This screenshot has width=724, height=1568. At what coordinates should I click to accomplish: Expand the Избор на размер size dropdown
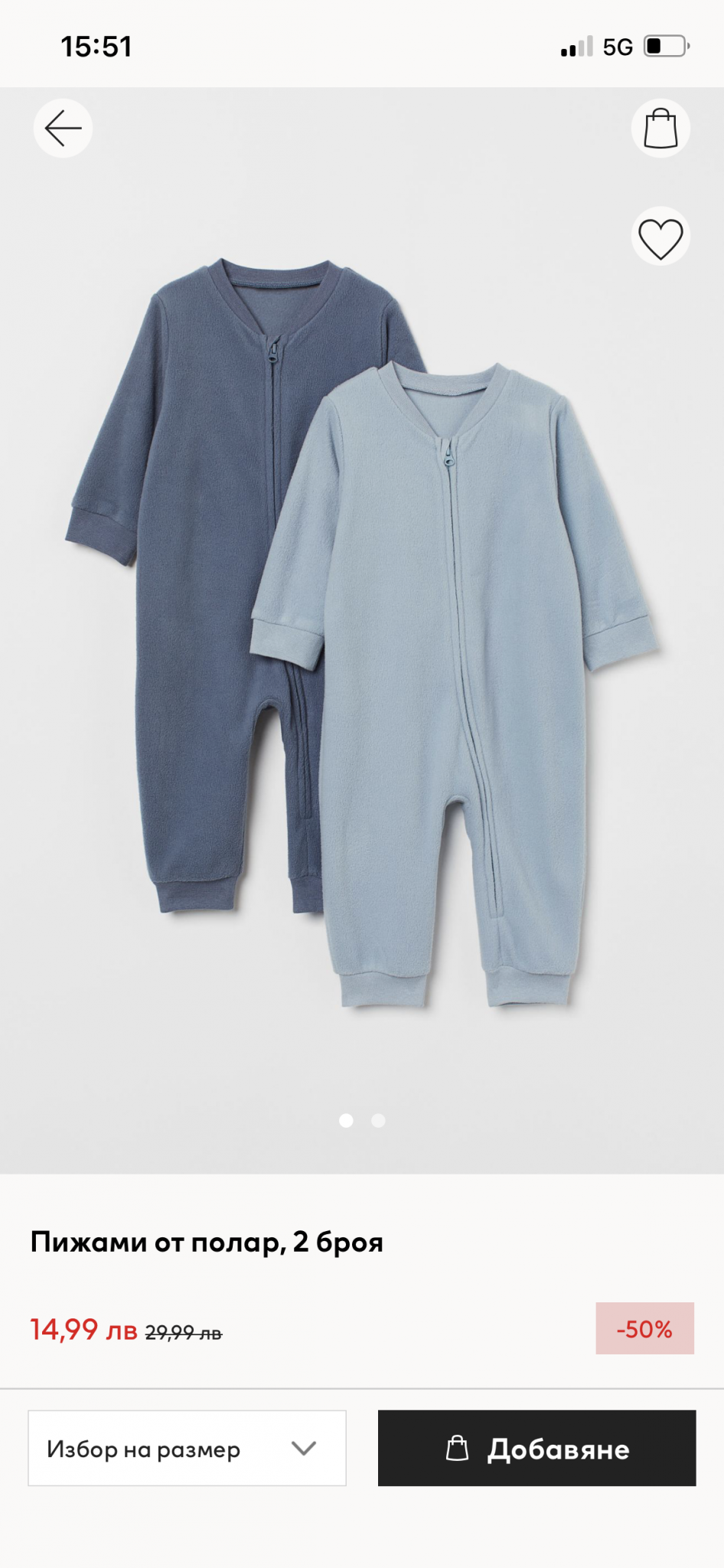click(187, 1449)
